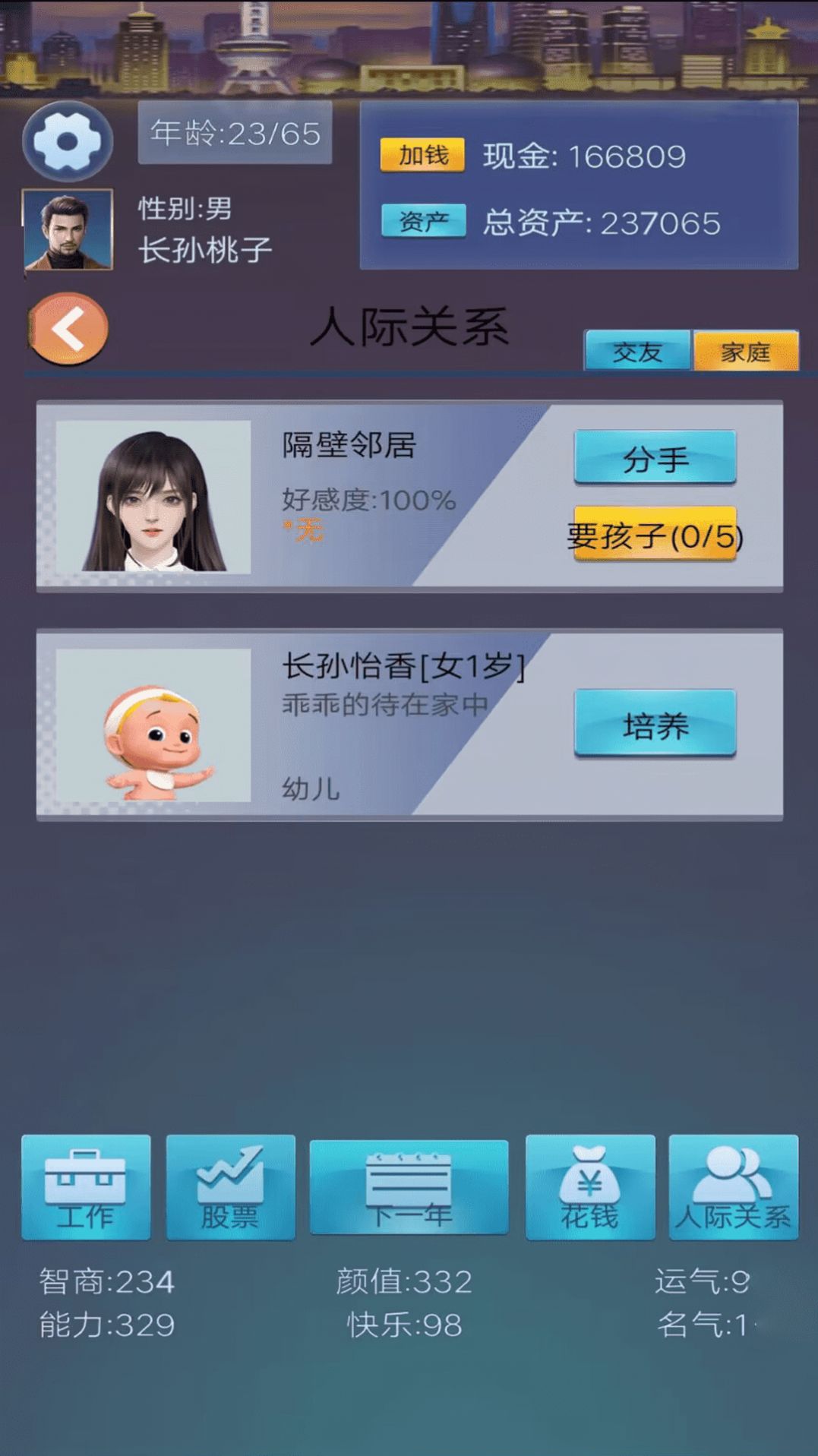Tap the 加钱 add money button
818x1456 pixels.
[423, 156]
